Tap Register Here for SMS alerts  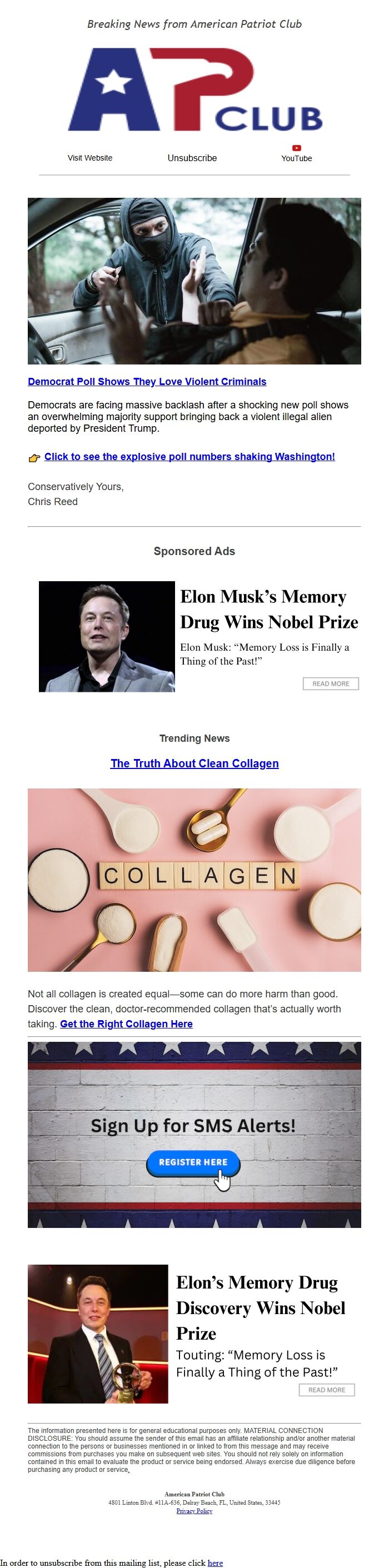coord(193,1162)
